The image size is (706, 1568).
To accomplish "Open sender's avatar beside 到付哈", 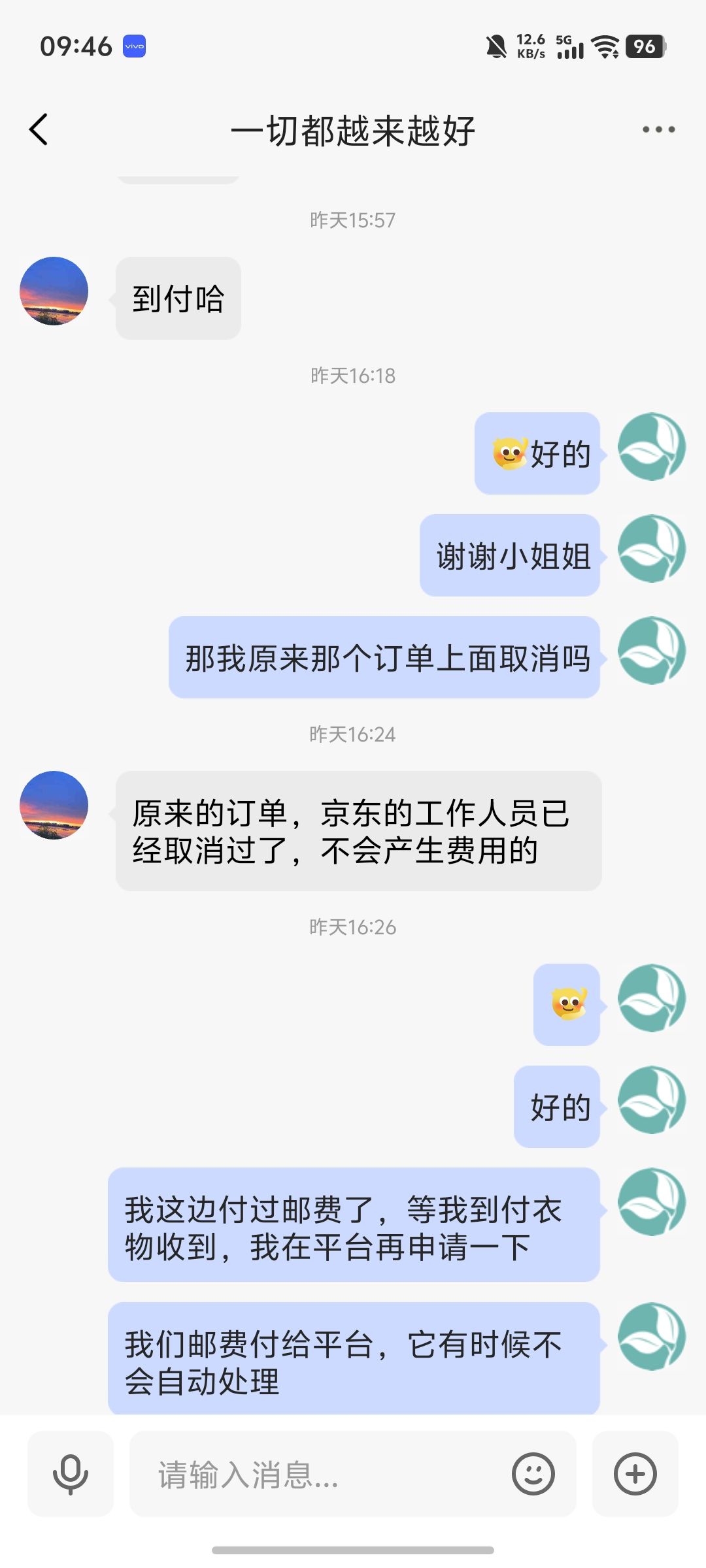I will (54, 291).
